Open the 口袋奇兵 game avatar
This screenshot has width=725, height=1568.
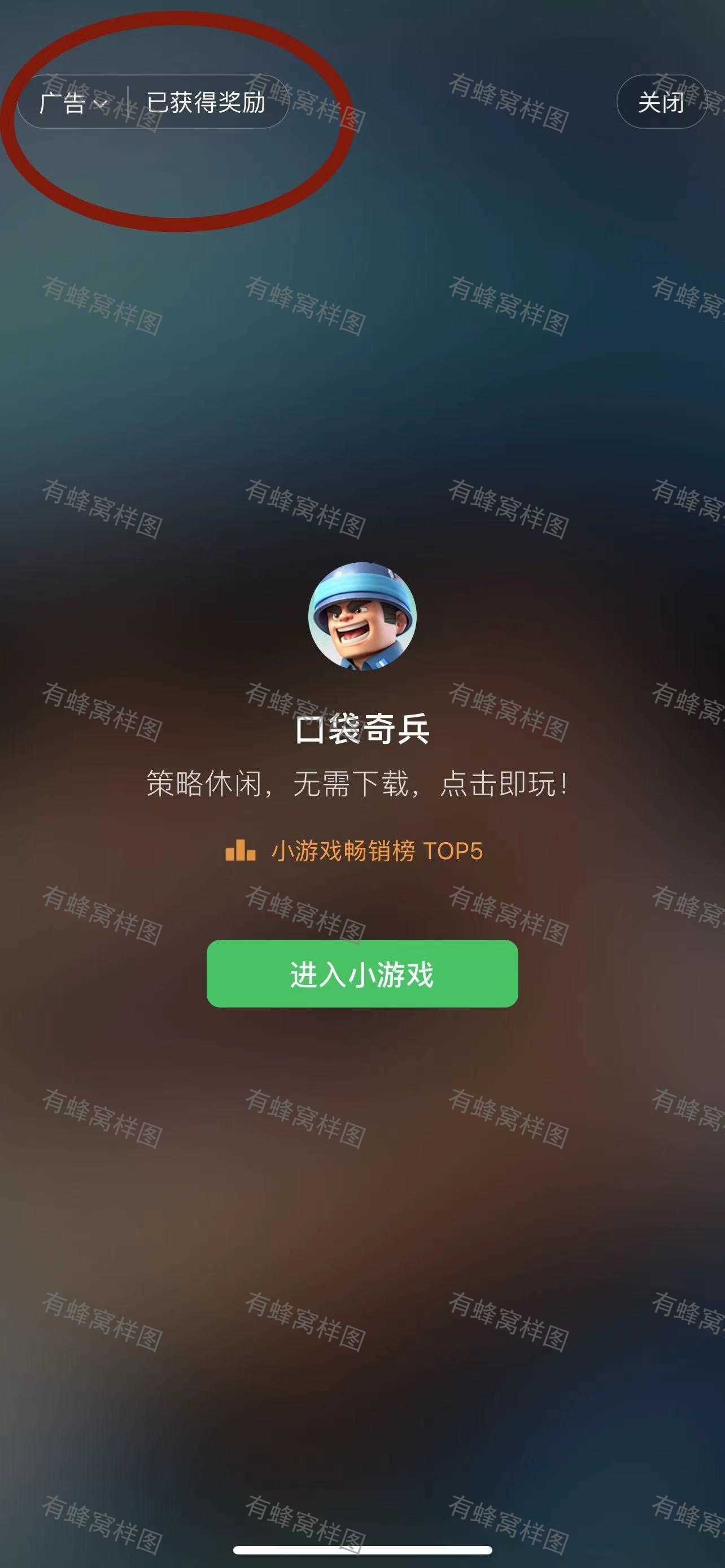[x=362, y=616]
